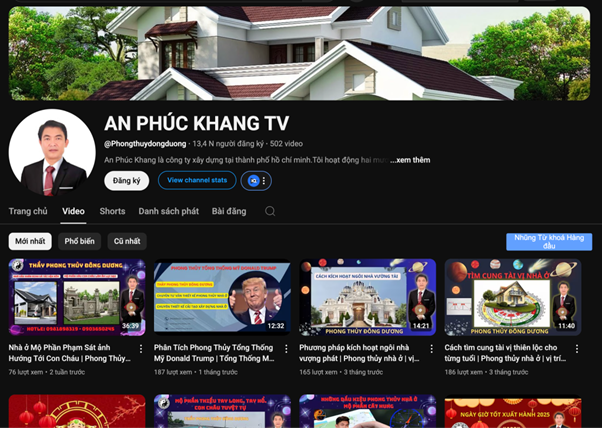Select the Mới nhất filter chip
The width and height of the screenshot is (602, 428).
point(30,241)
